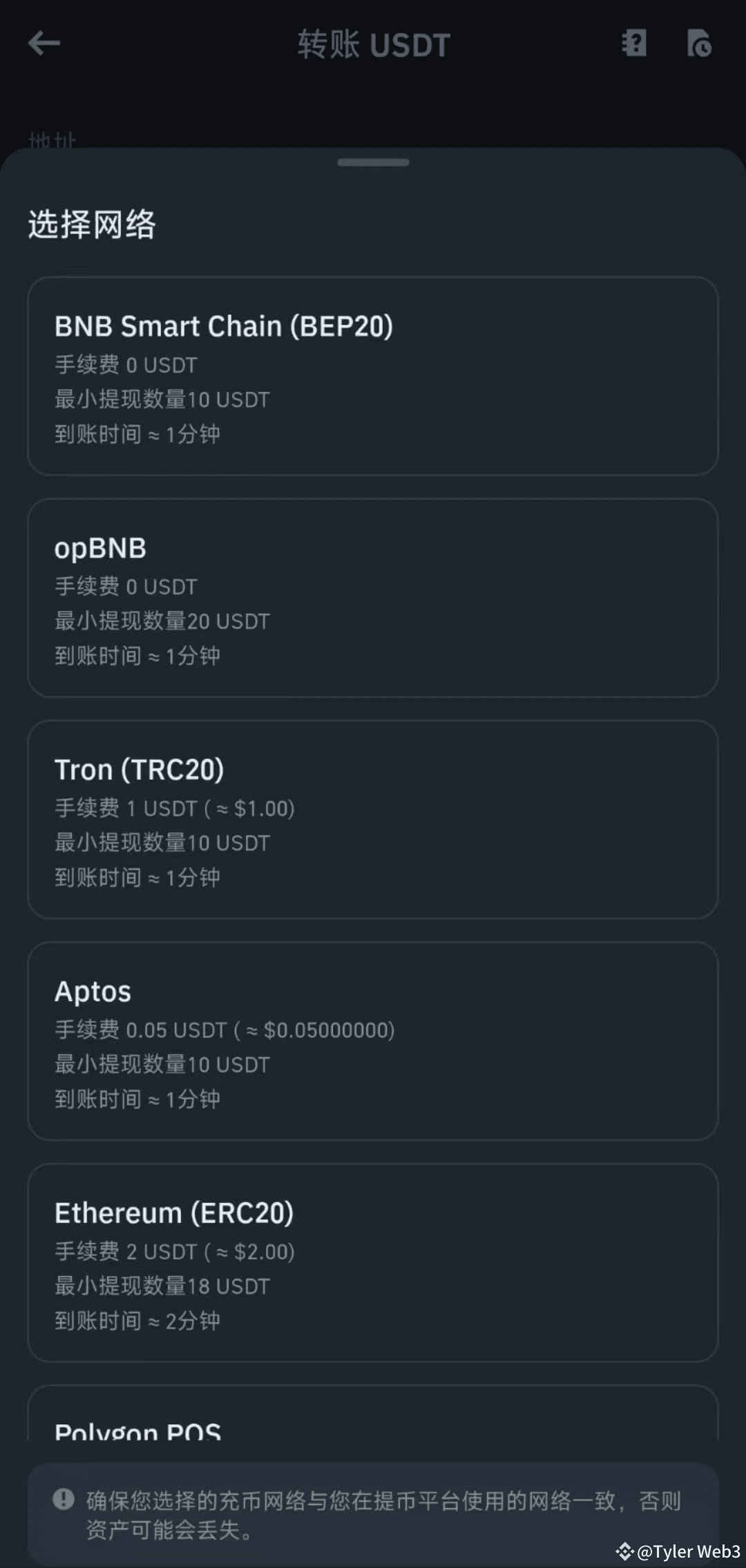The image size is (746, 1568).
Task: Tap the drag handle above 选择网络
Action: click(x=373, y=164)
